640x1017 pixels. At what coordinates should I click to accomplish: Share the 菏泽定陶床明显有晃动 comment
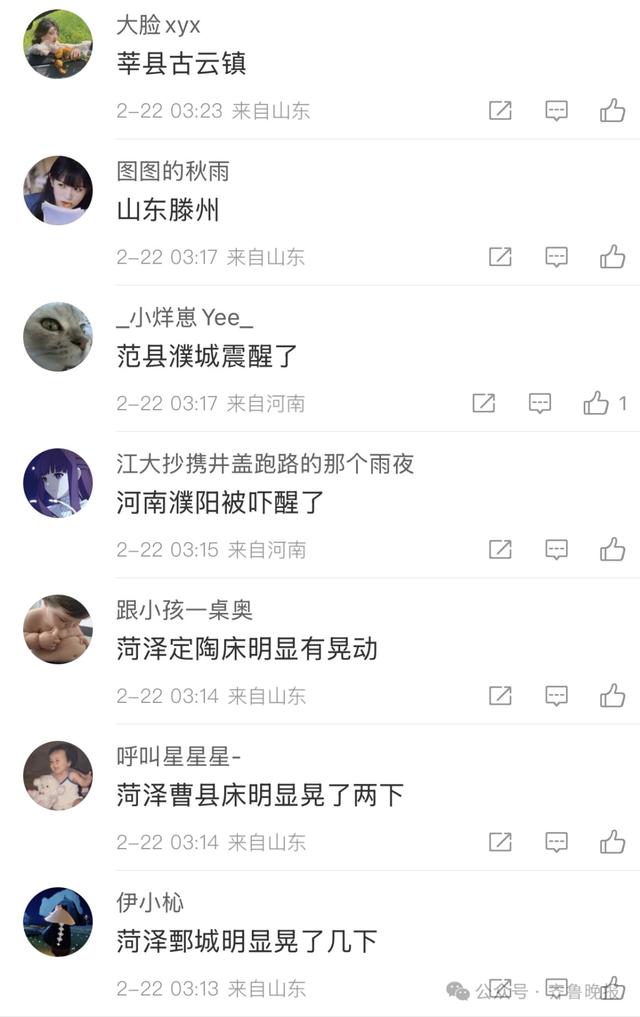pos(500,696)
